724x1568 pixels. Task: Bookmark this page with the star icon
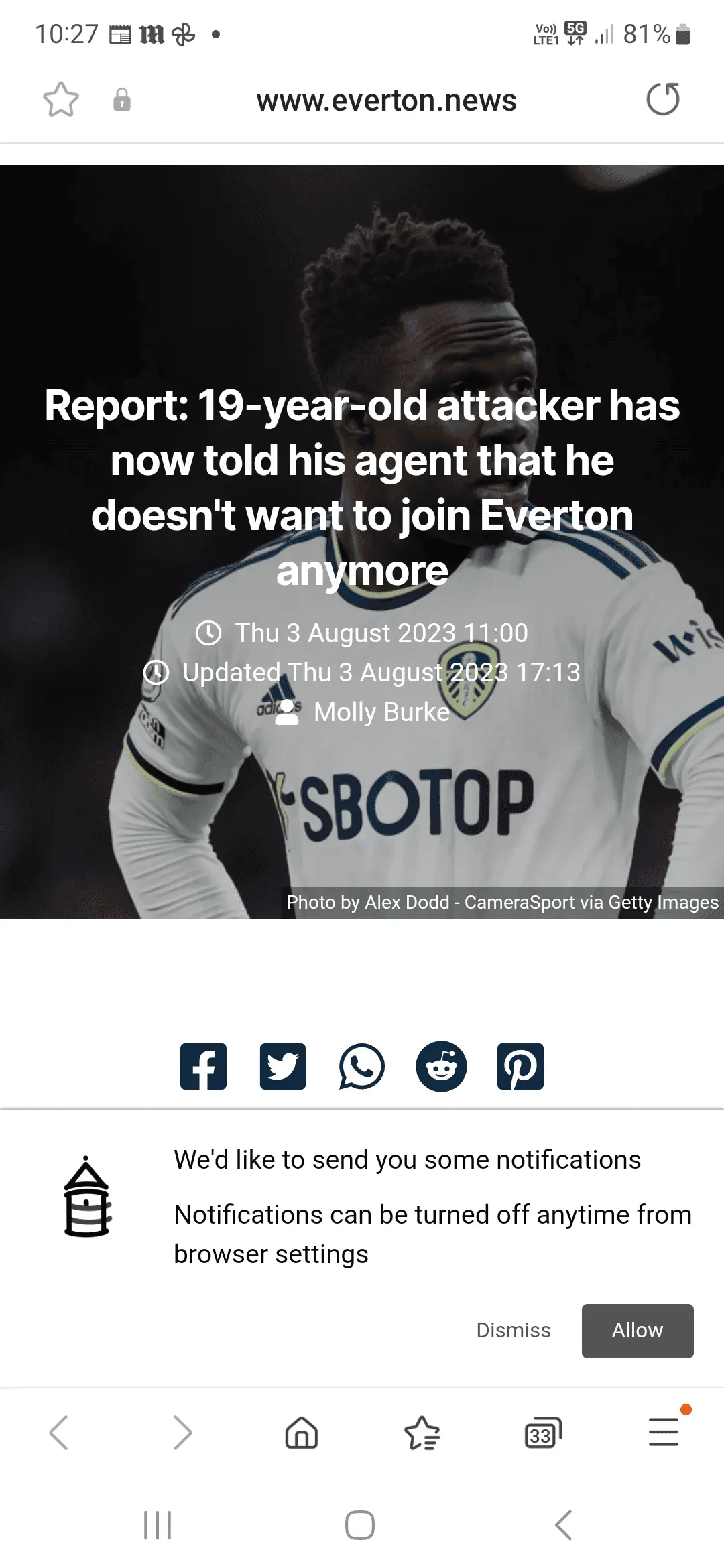[61, 100]
